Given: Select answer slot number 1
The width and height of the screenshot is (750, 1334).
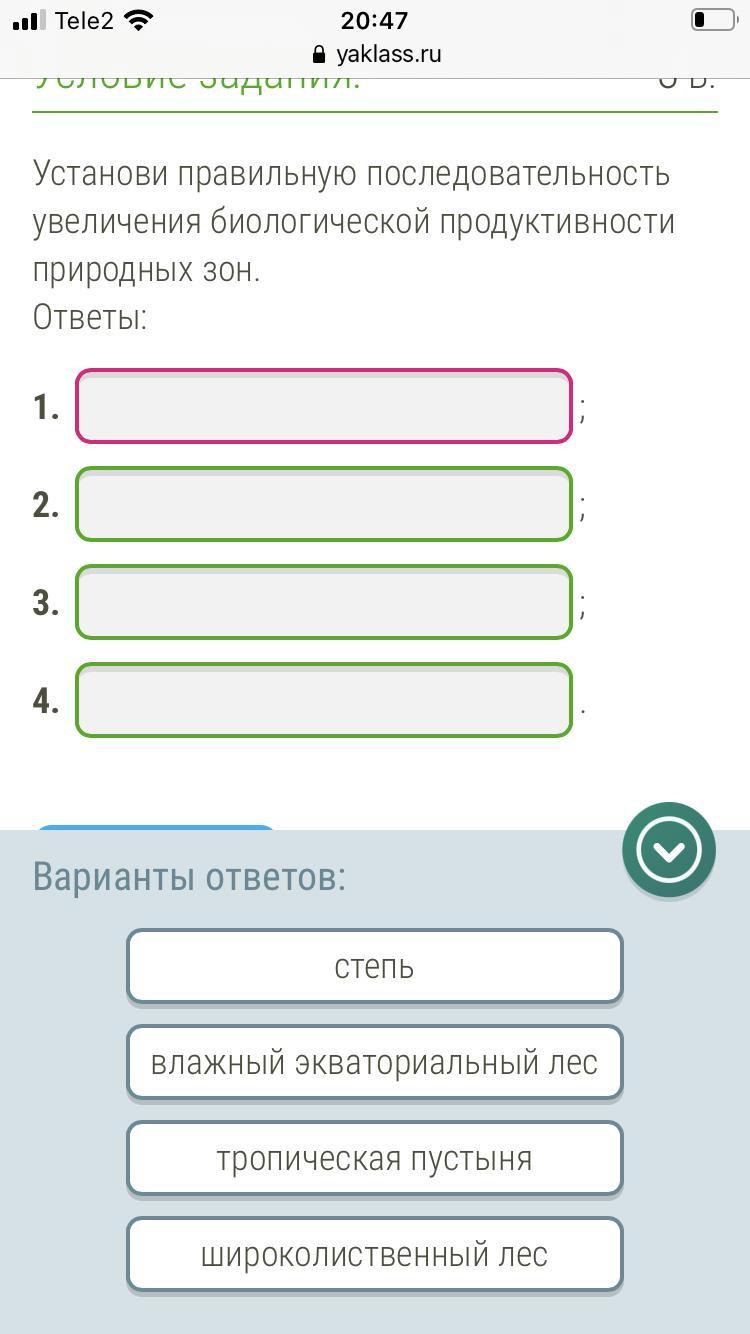Looking at the screenshot, I should click(x=323, y=406).
